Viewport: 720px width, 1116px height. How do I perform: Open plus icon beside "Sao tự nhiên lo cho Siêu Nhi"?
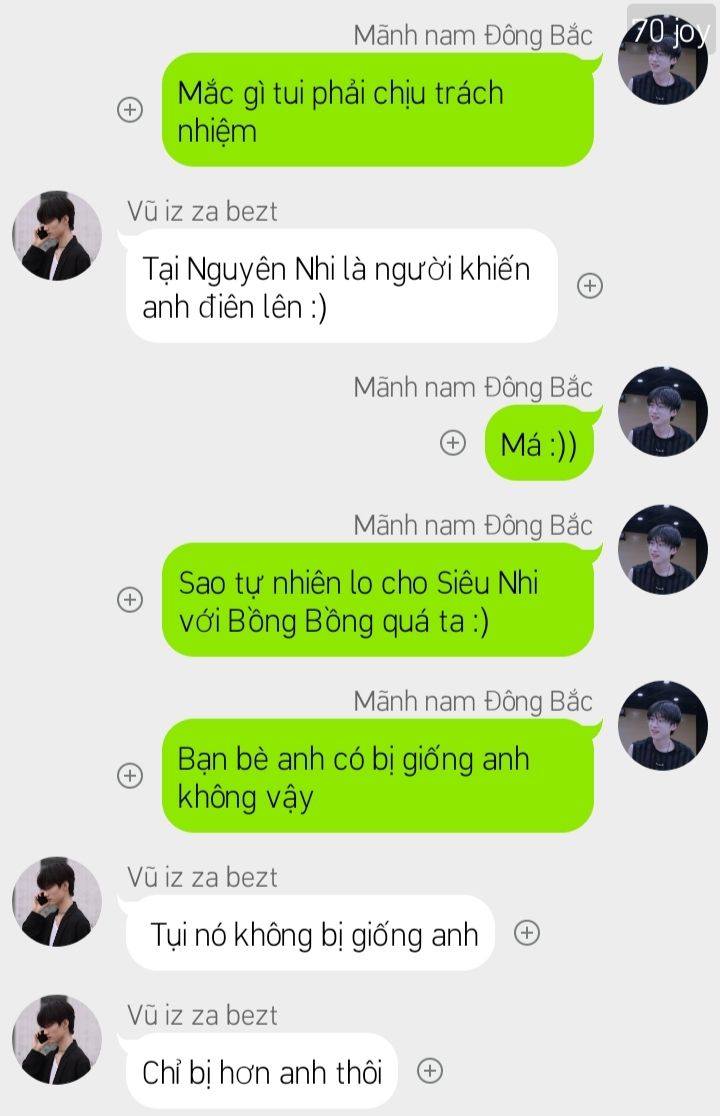130,600
